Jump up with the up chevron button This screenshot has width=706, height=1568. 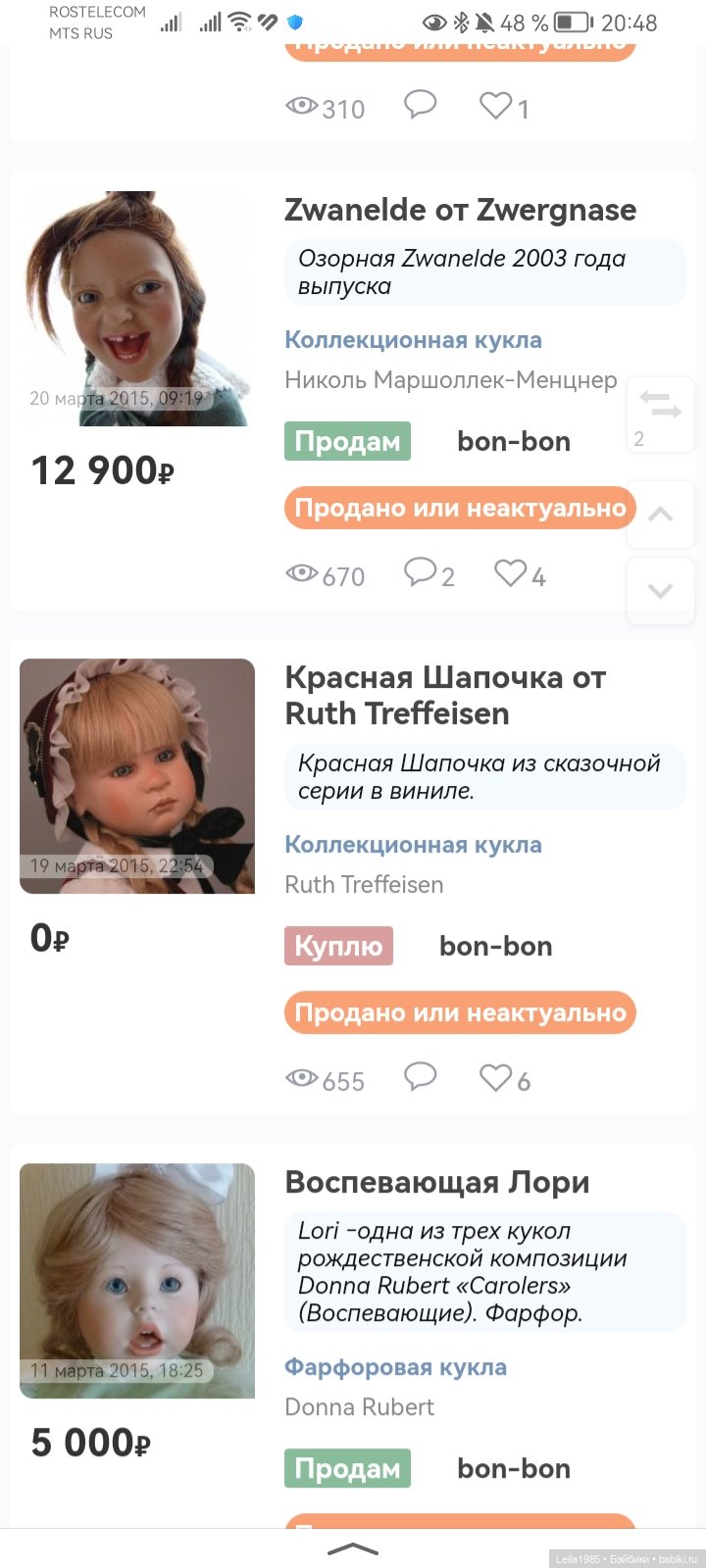(x=660, y=514)
